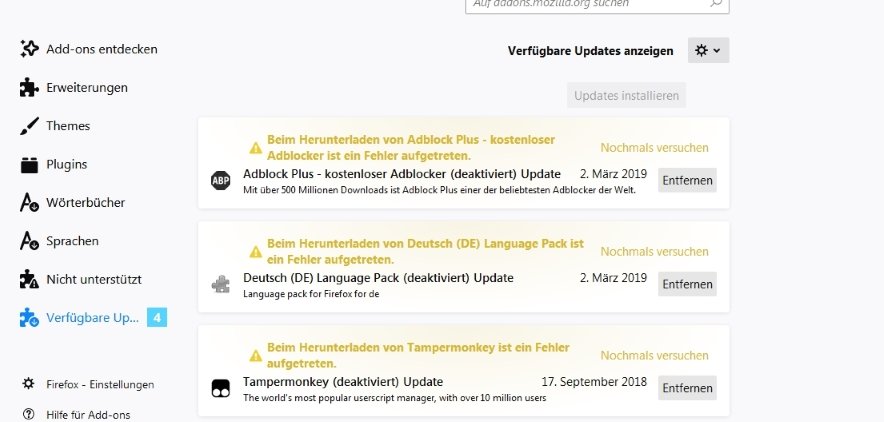This screenshot has width=884, height=422.
Task: Focus the addons.mozilla.org search field
Action: (585, 5)
